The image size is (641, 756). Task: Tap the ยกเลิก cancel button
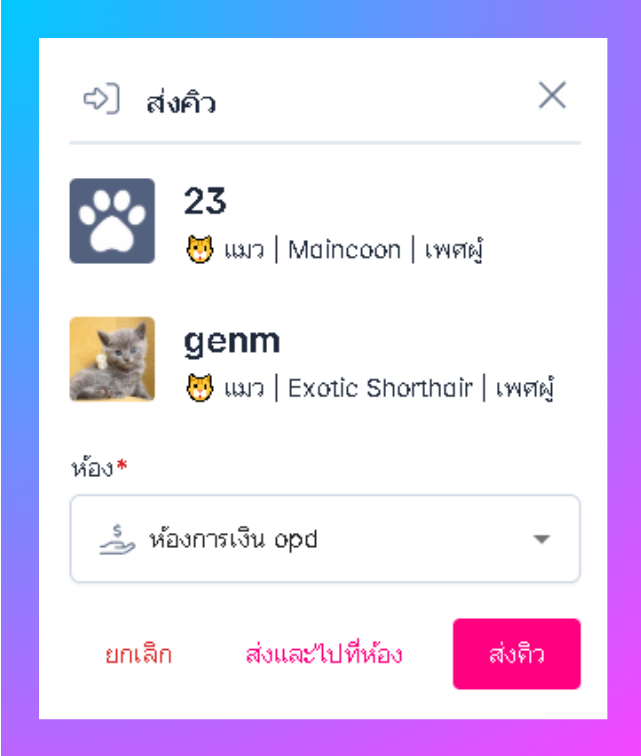point(139,655)
